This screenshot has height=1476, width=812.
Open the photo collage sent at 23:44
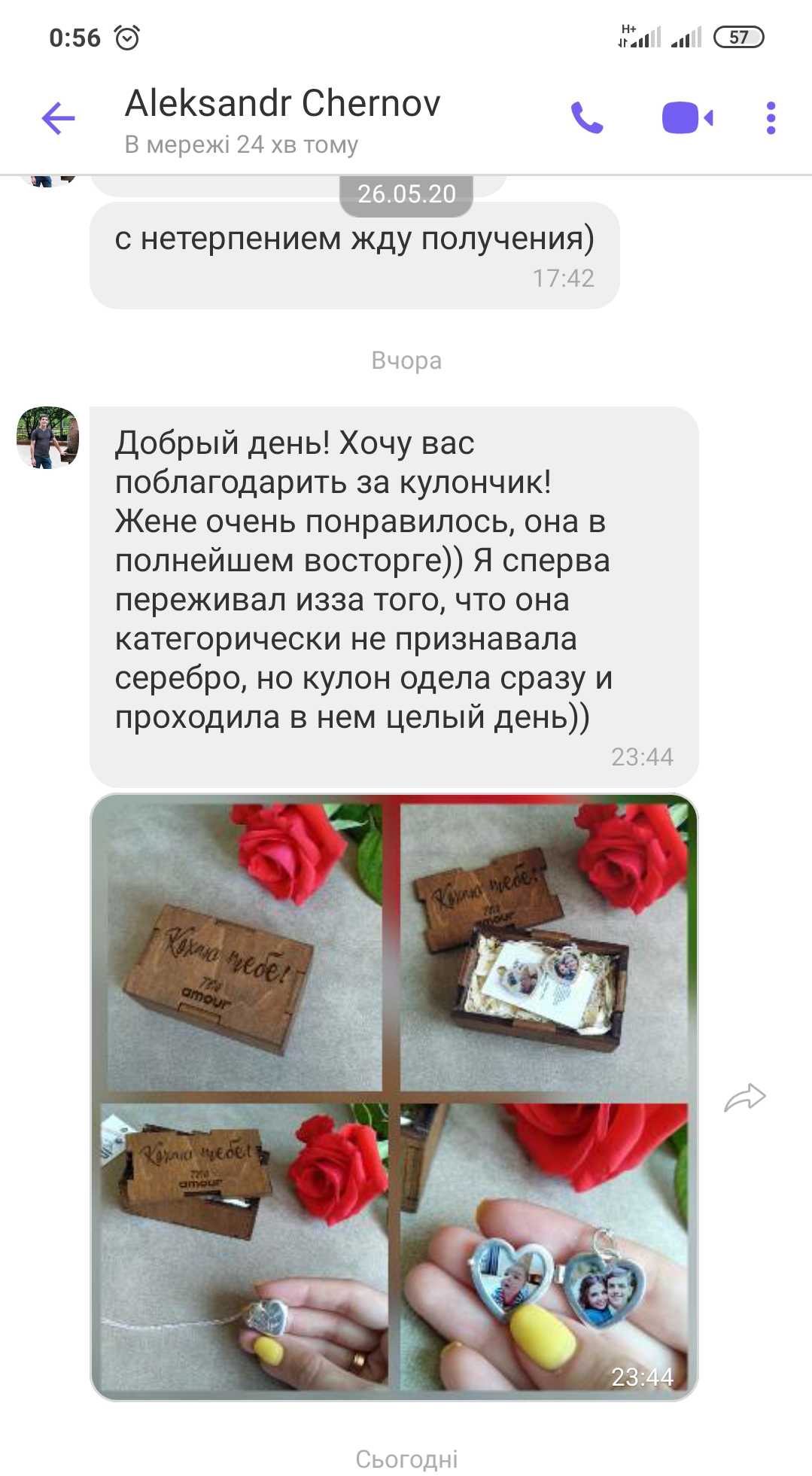pyautogui.click(x=394, y=1097)
